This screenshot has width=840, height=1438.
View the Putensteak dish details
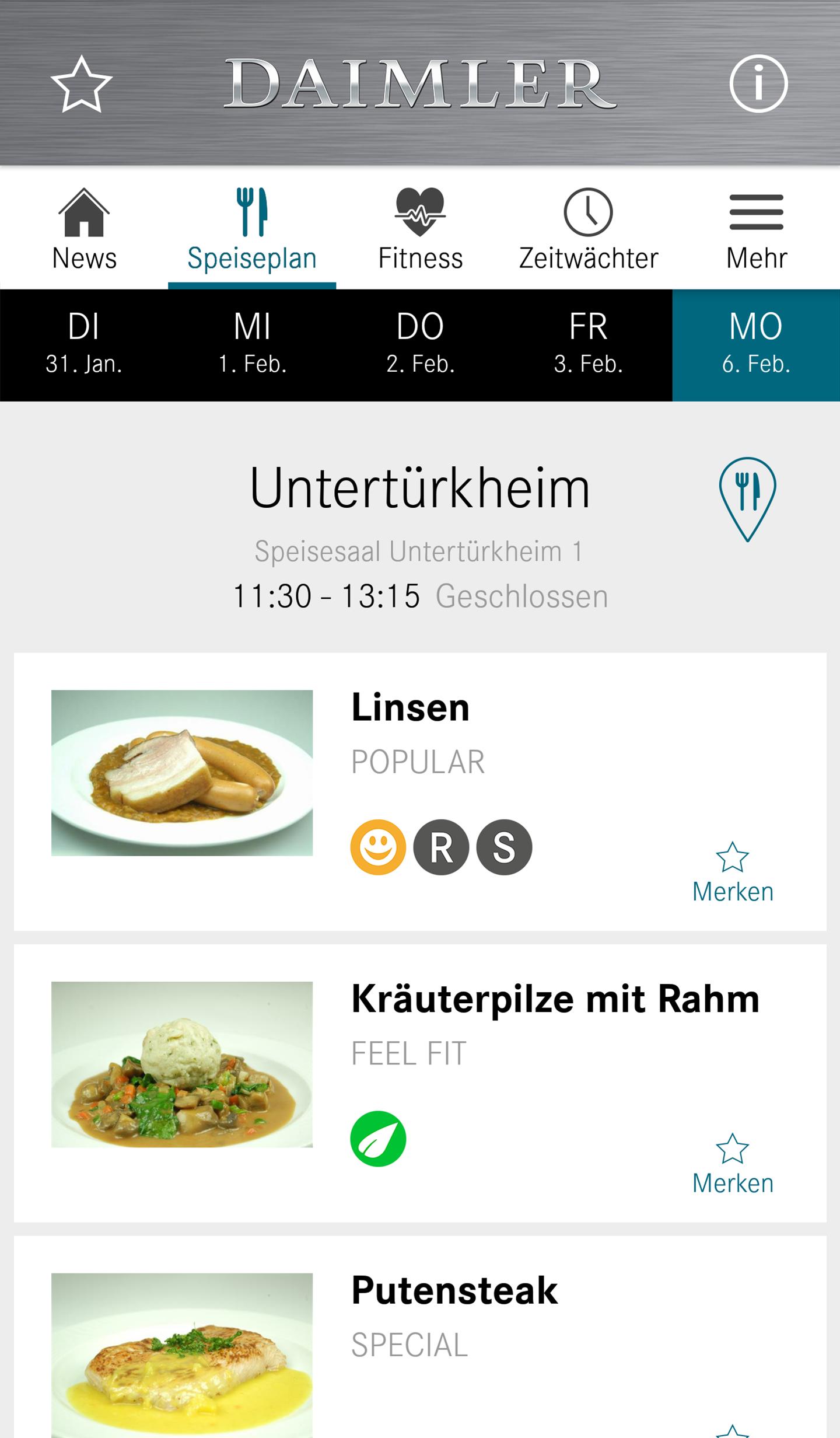(454, 1290)
